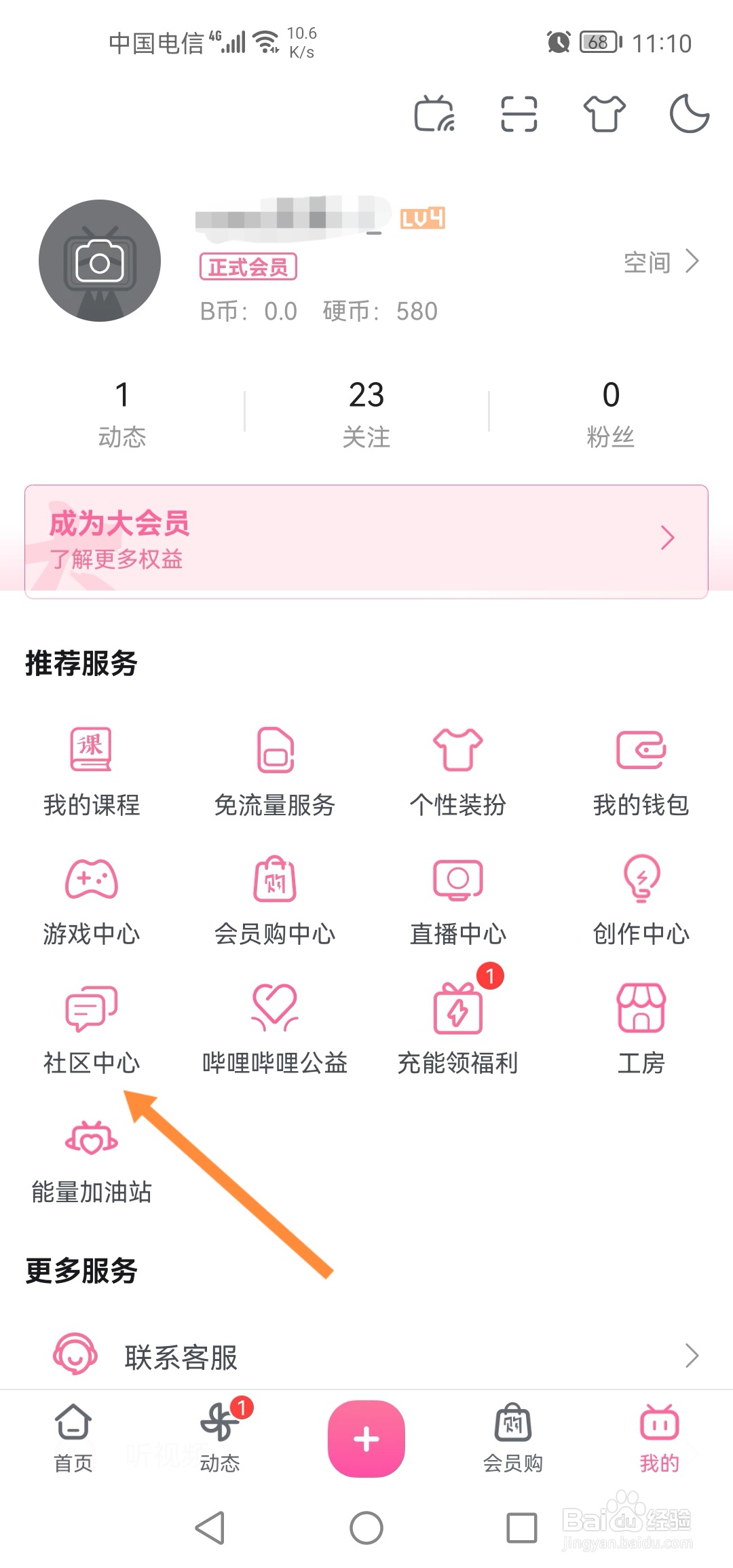Screen dimensions: 733x1568
Task: Switch to the 首页 tab
Action: pyautogui.click(x=72, y=1439)
